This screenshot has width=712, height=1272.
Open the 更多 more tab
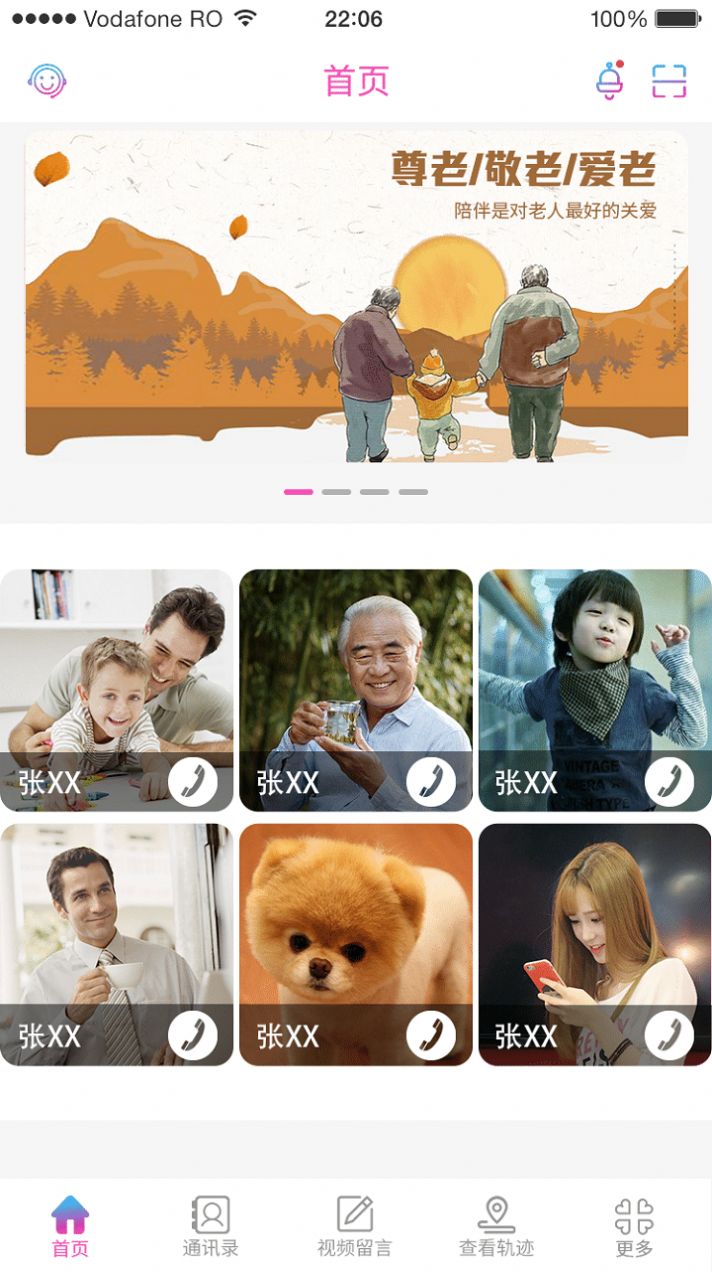click(x=634, y=1226)
